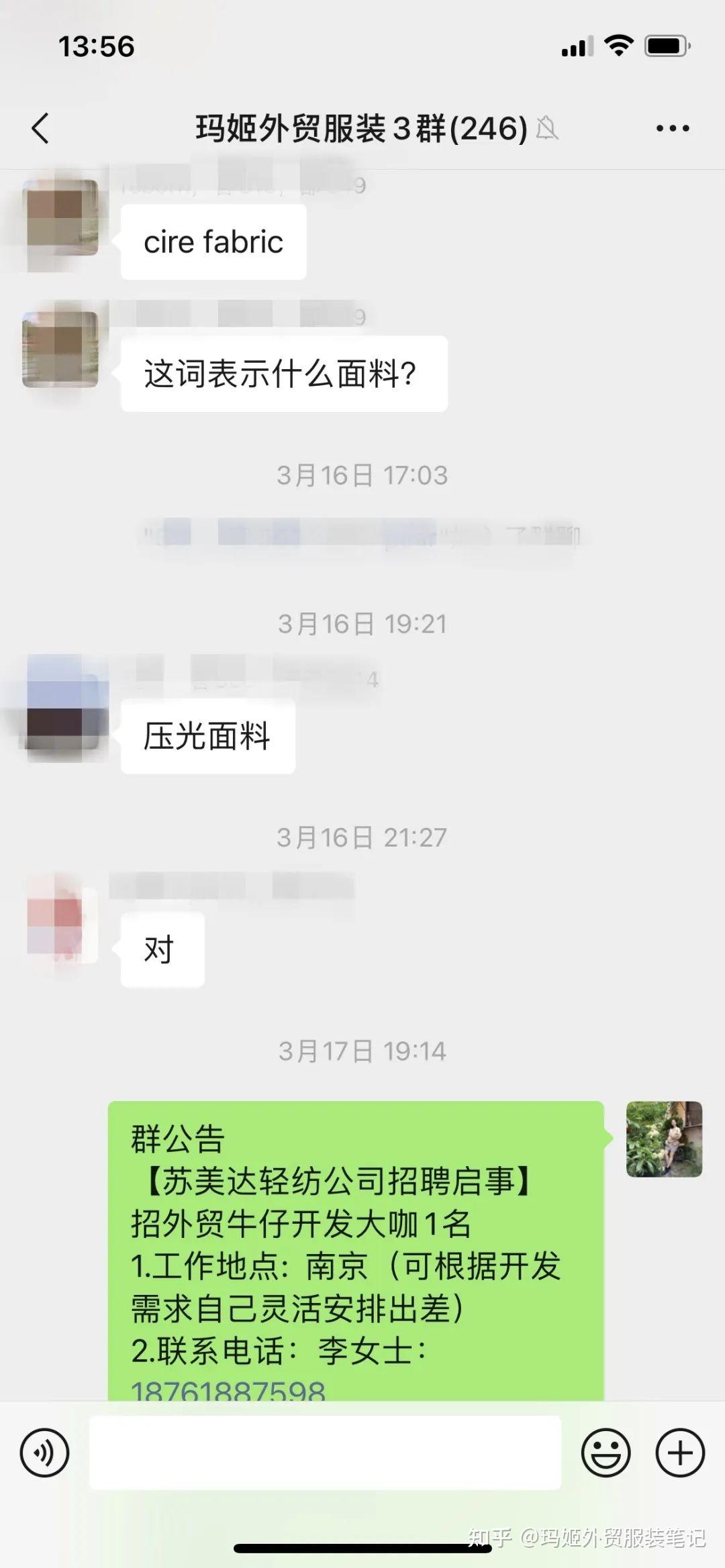Select the 'cire fabric' message bubble
This screenshot has width=725, height=1568.
pos(213,242)
